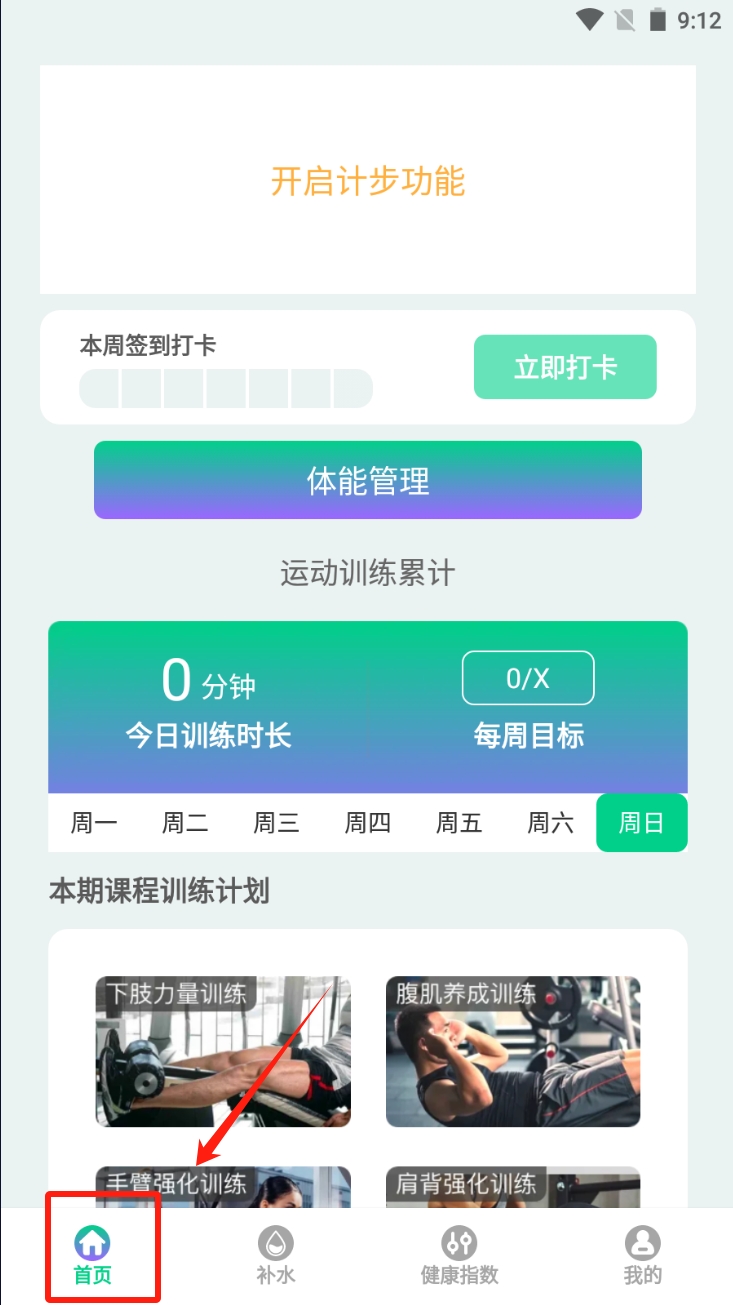
Task: View the 手臂强化训练 course
Action: pyautogui.click(x=223, y=1187)
